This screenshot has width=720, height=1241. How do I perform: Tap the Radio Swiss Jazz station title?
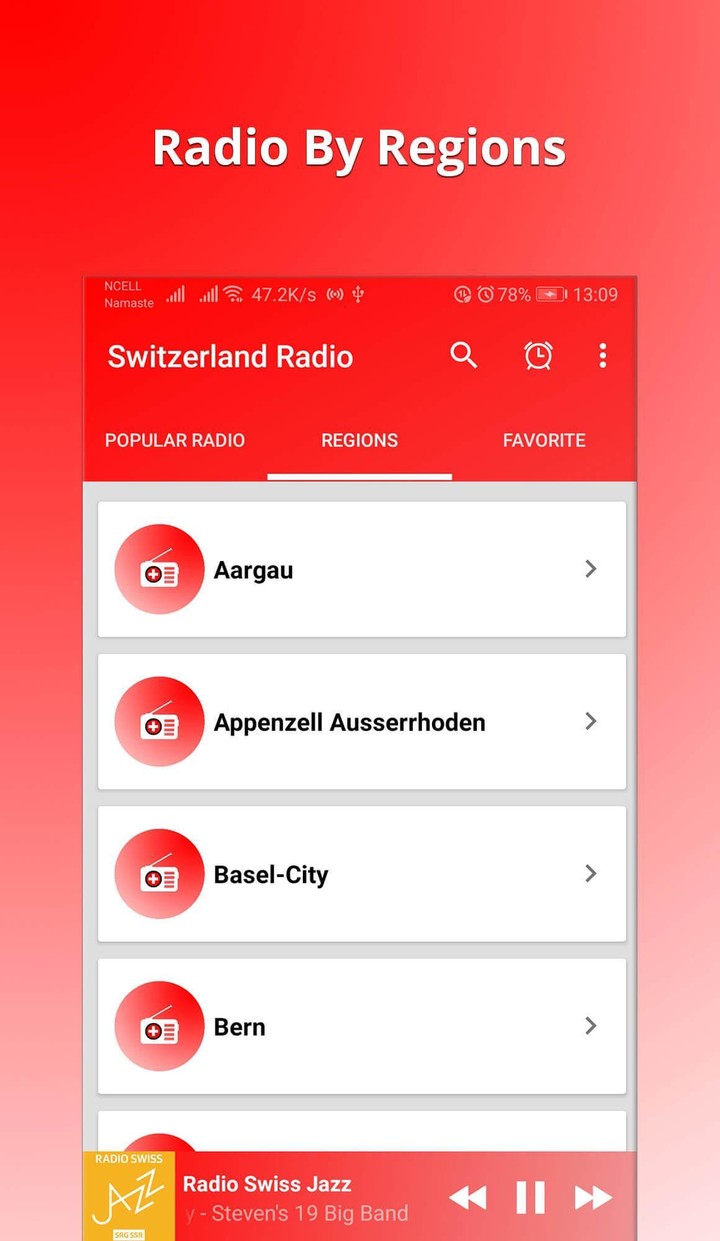click(266, 1183)
